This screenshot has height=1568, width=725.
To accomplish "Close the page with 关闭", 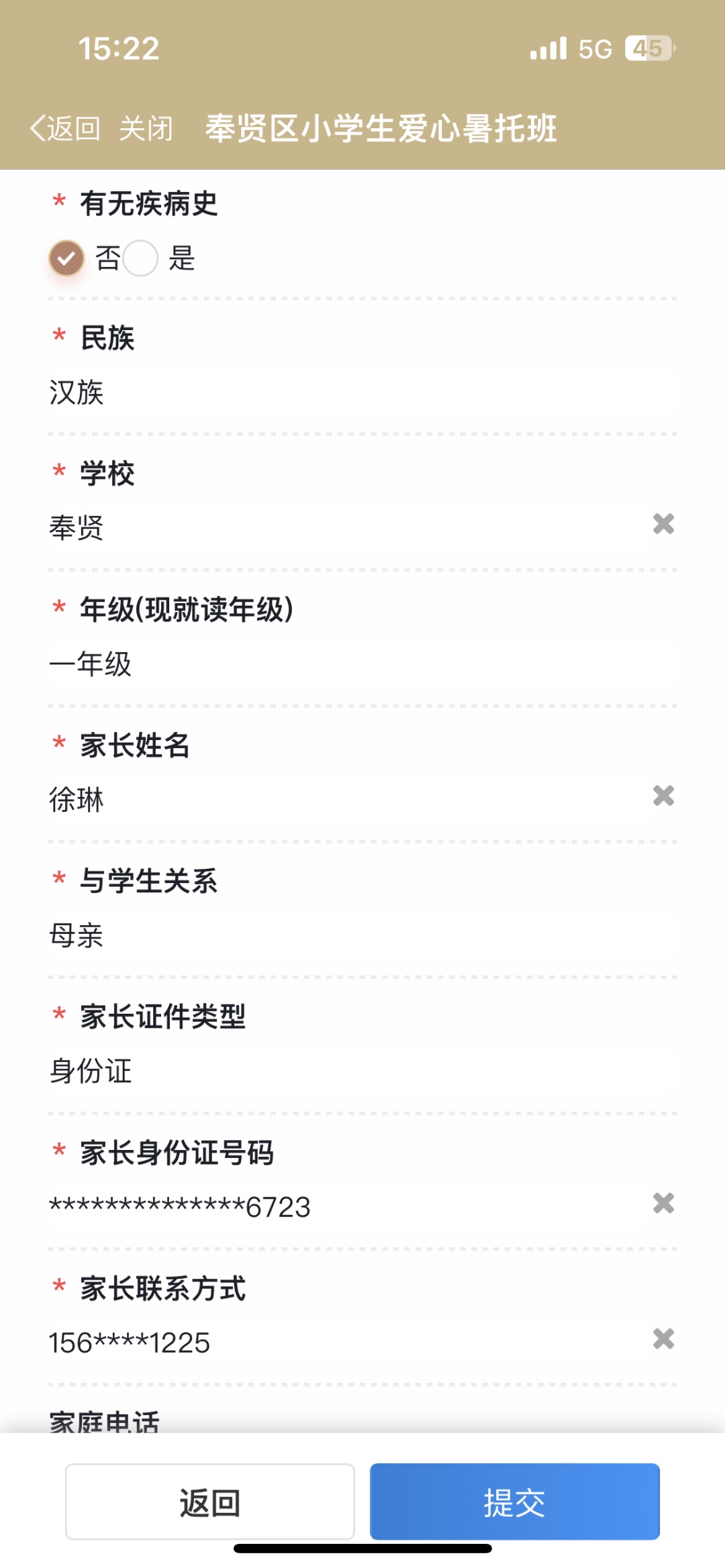I will click(x=146, y=128).
